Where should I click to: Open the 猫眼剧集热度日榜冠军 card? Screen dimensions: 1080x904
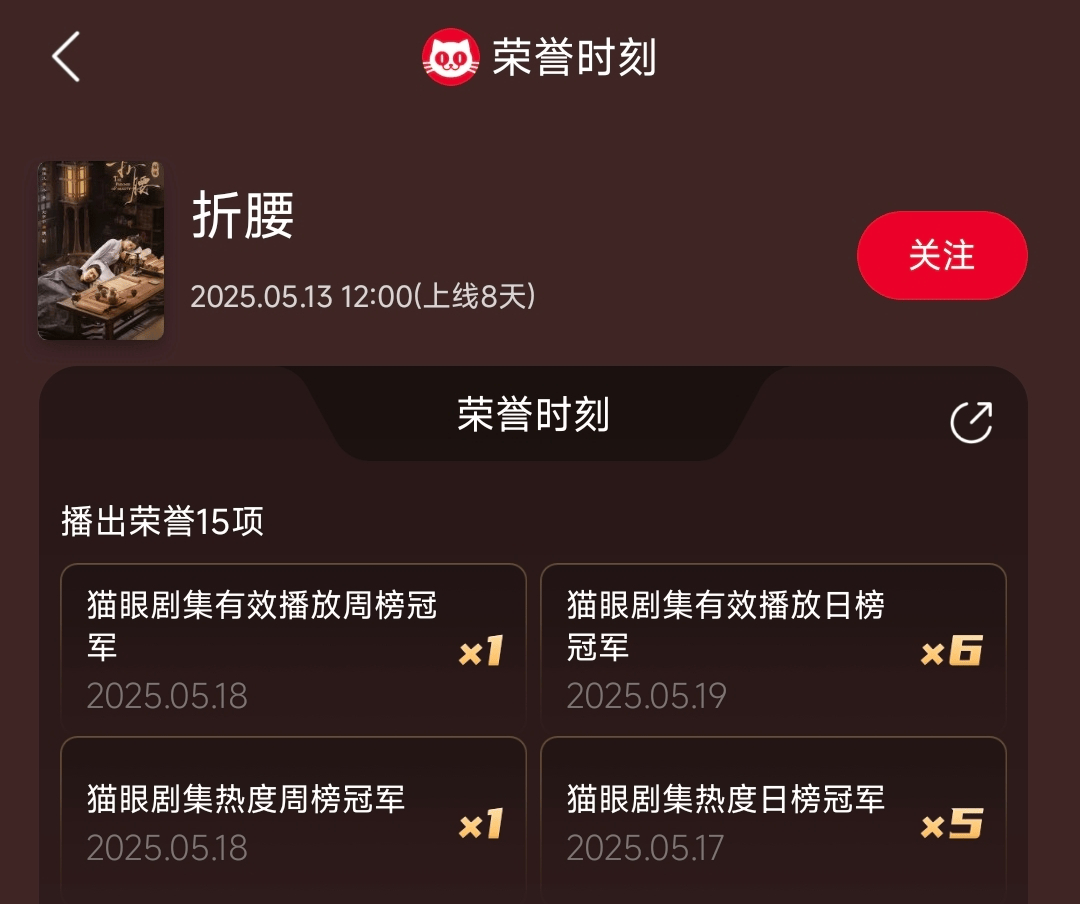[773, 820]
